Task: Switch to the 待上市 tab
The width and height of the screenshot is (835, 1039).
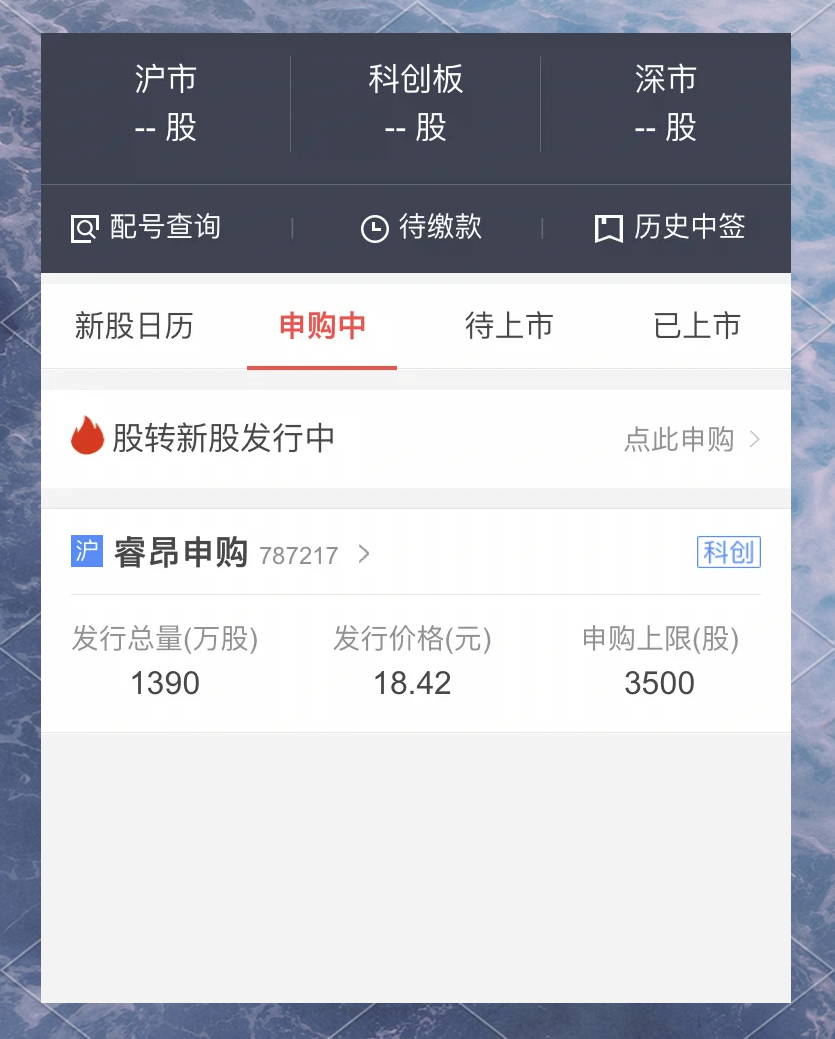Action: pos(509,325)
